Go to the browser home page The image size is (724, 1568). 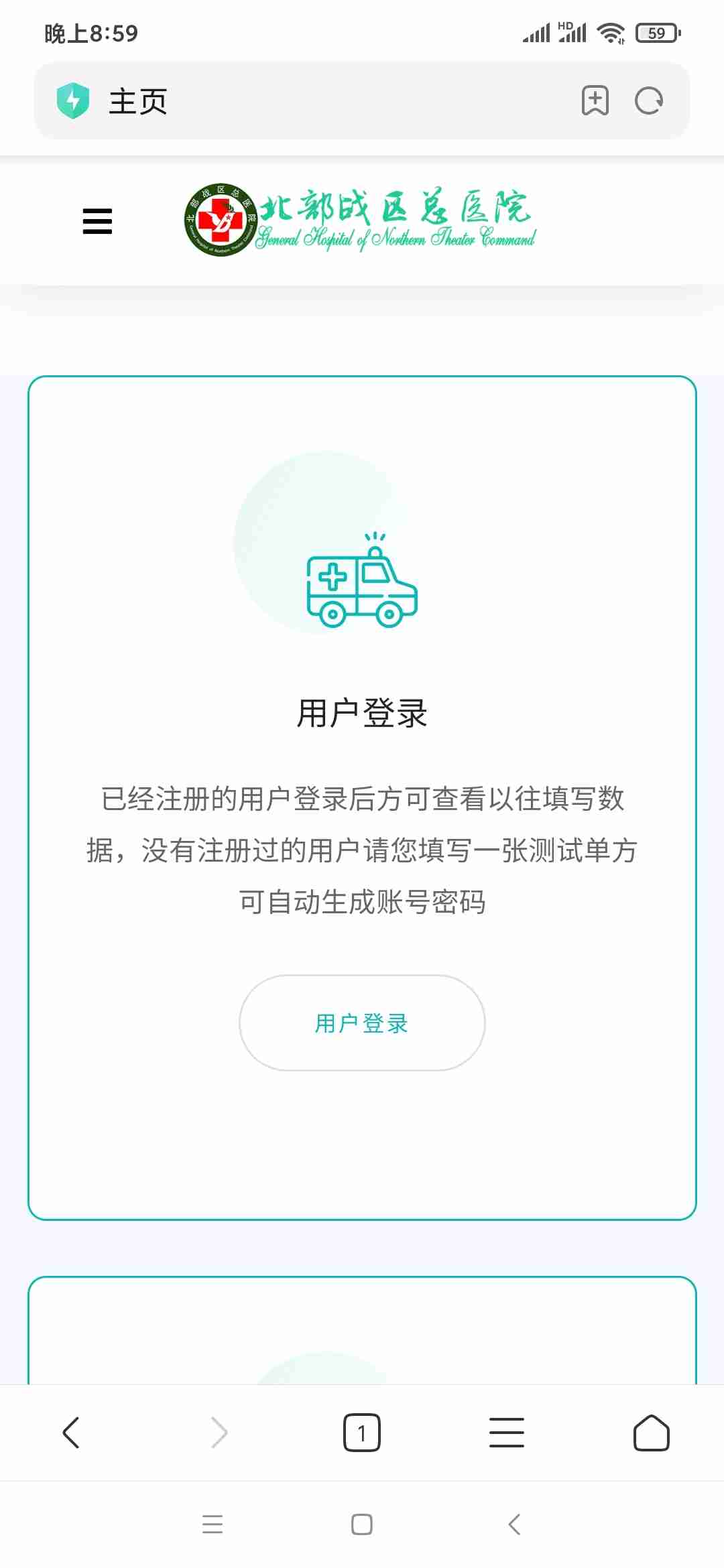651,1433
